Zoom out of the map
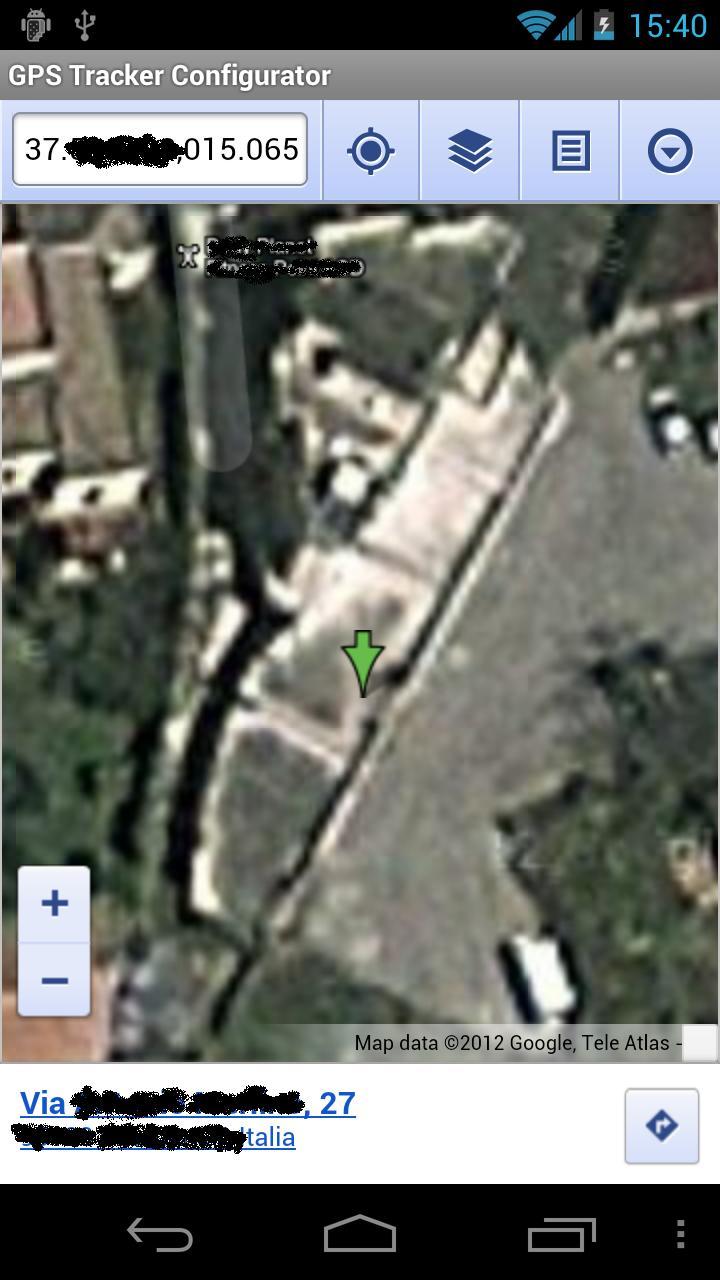The image size is (720, 1280). (54, 980)
